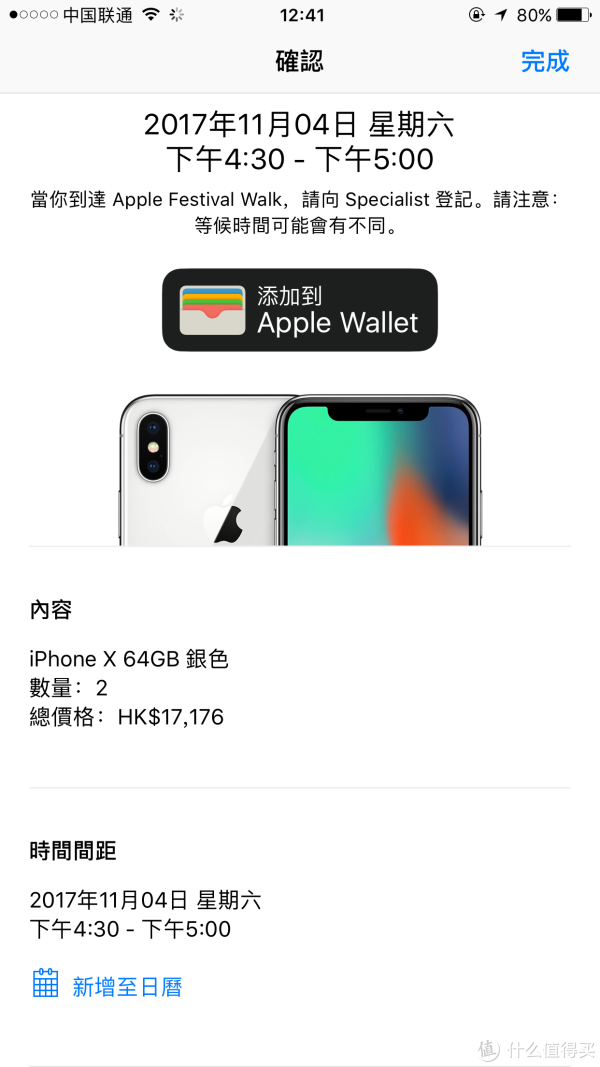Tap 完成 to finish the confirmation
This screenshot has width=600, height=1067.
click(x=545, y=61)
